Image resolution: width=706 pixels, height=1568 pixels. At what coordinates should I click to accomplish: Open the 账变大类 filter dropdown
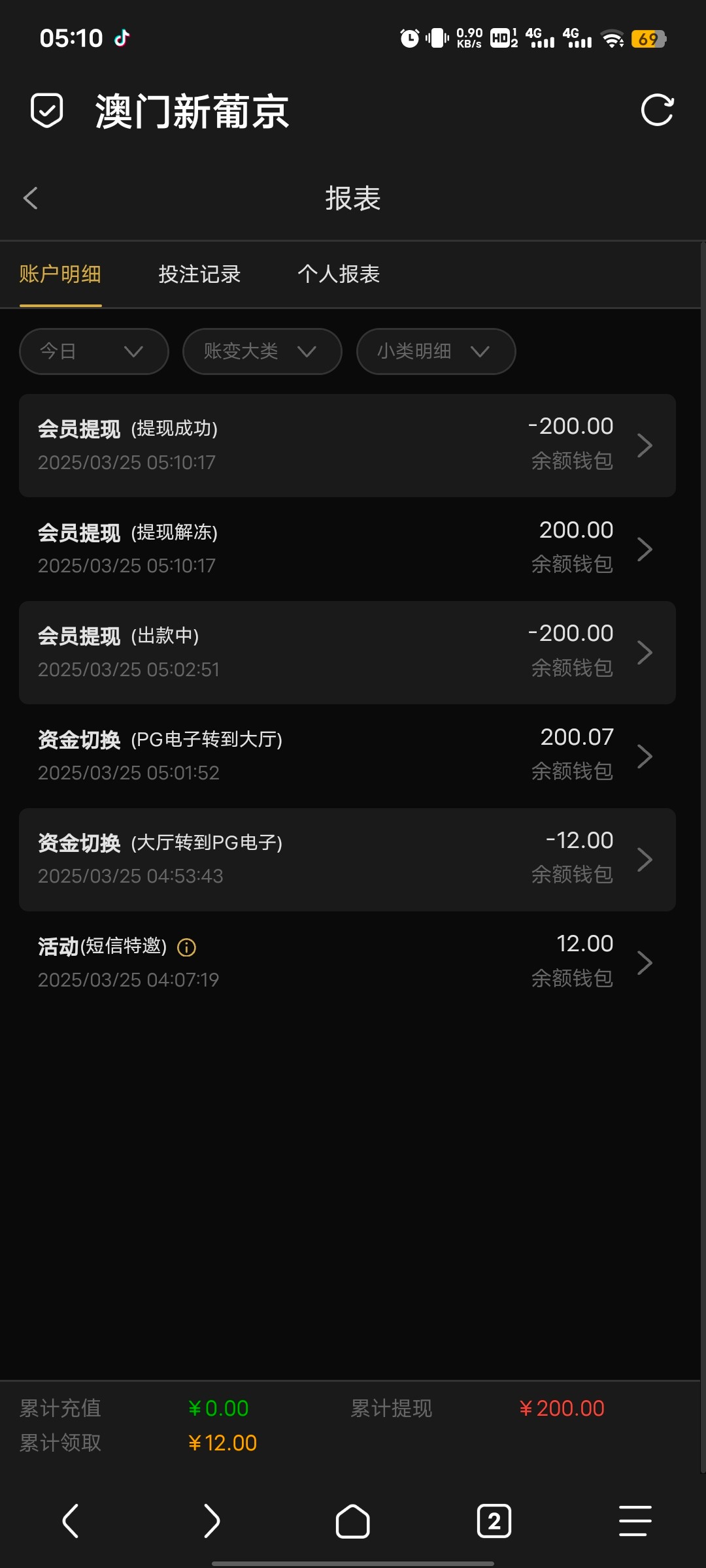click(262, 351)
